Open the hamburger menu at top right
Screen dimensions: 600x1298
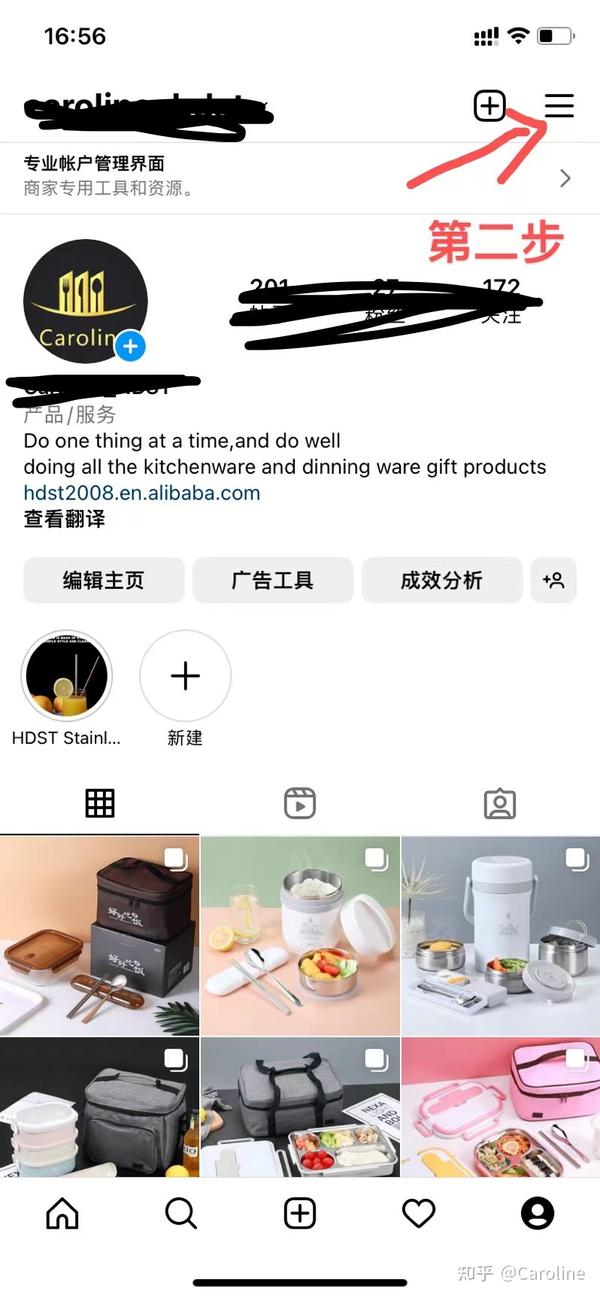559,105
